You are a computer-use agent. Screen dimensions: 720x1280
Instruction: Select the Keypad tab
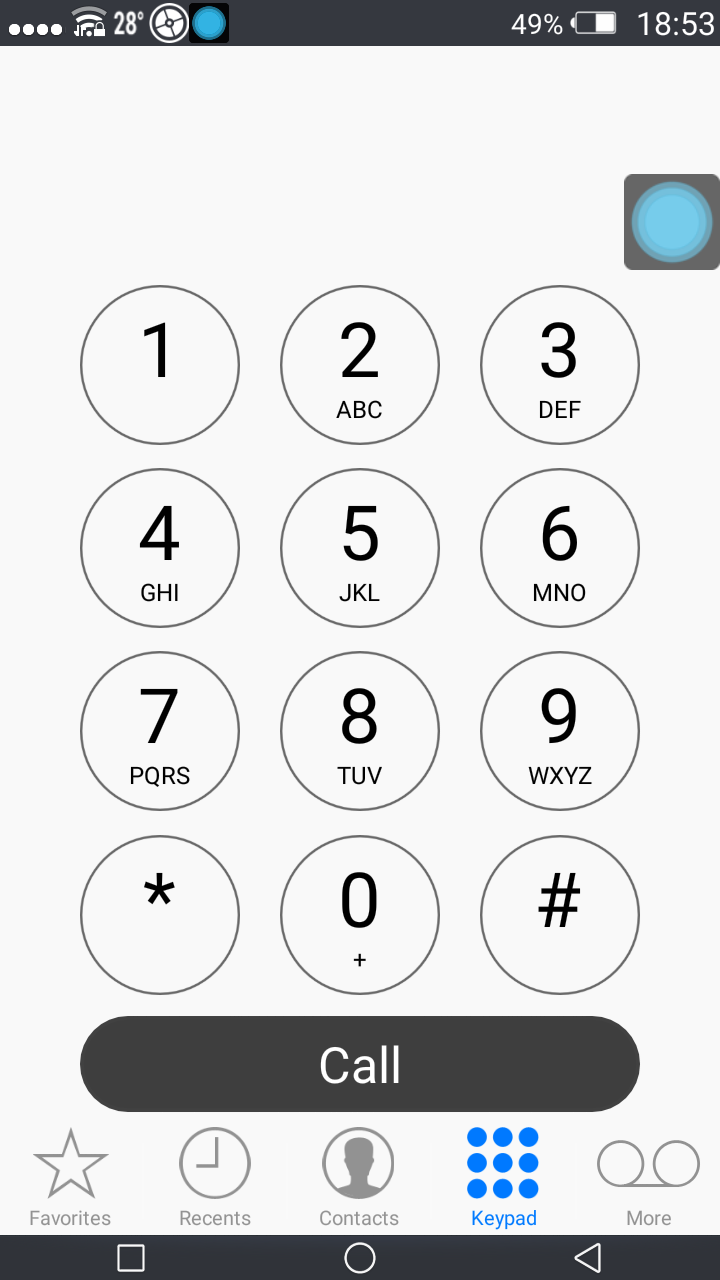[503, 1178]
